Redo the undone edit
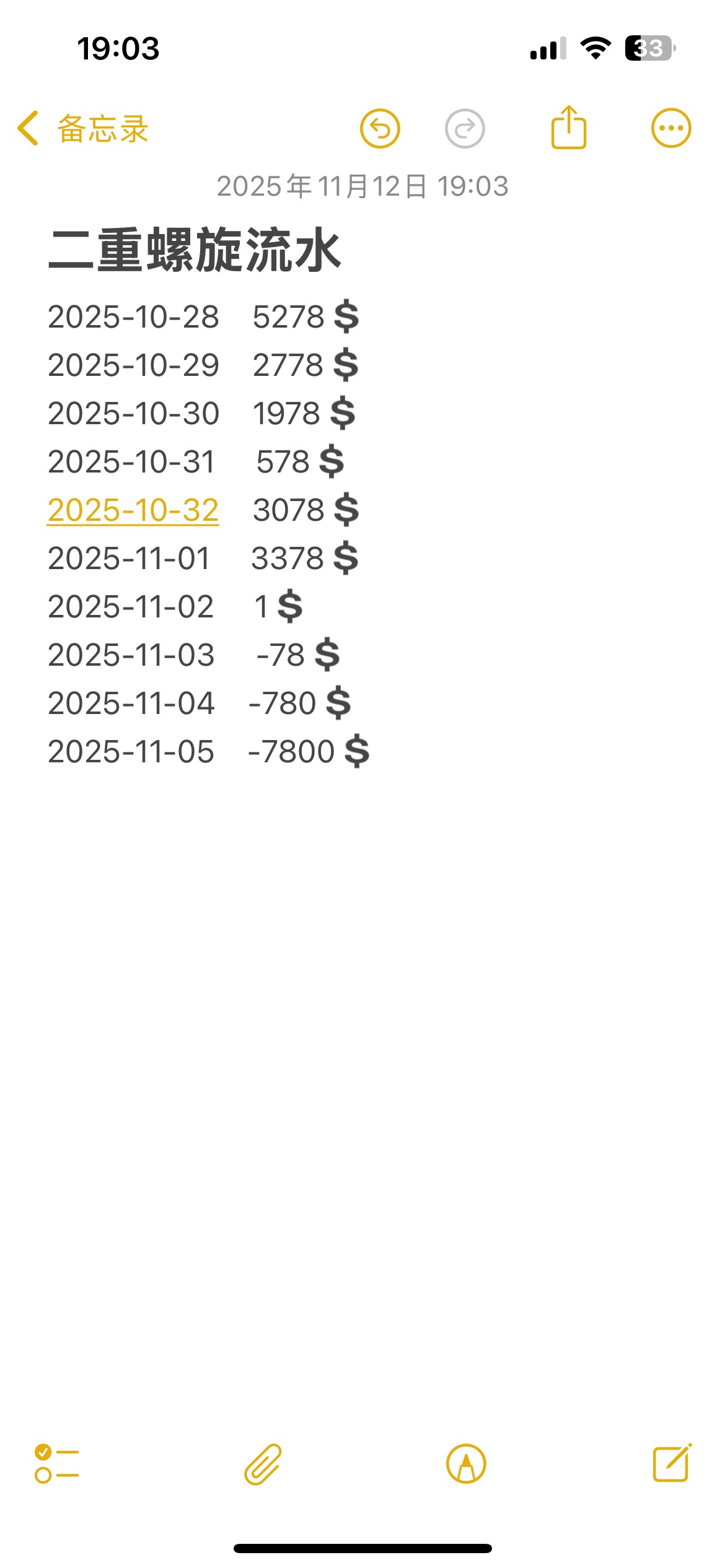The height and width of the screenshot is (1568, 725). (x=465, y=129)
